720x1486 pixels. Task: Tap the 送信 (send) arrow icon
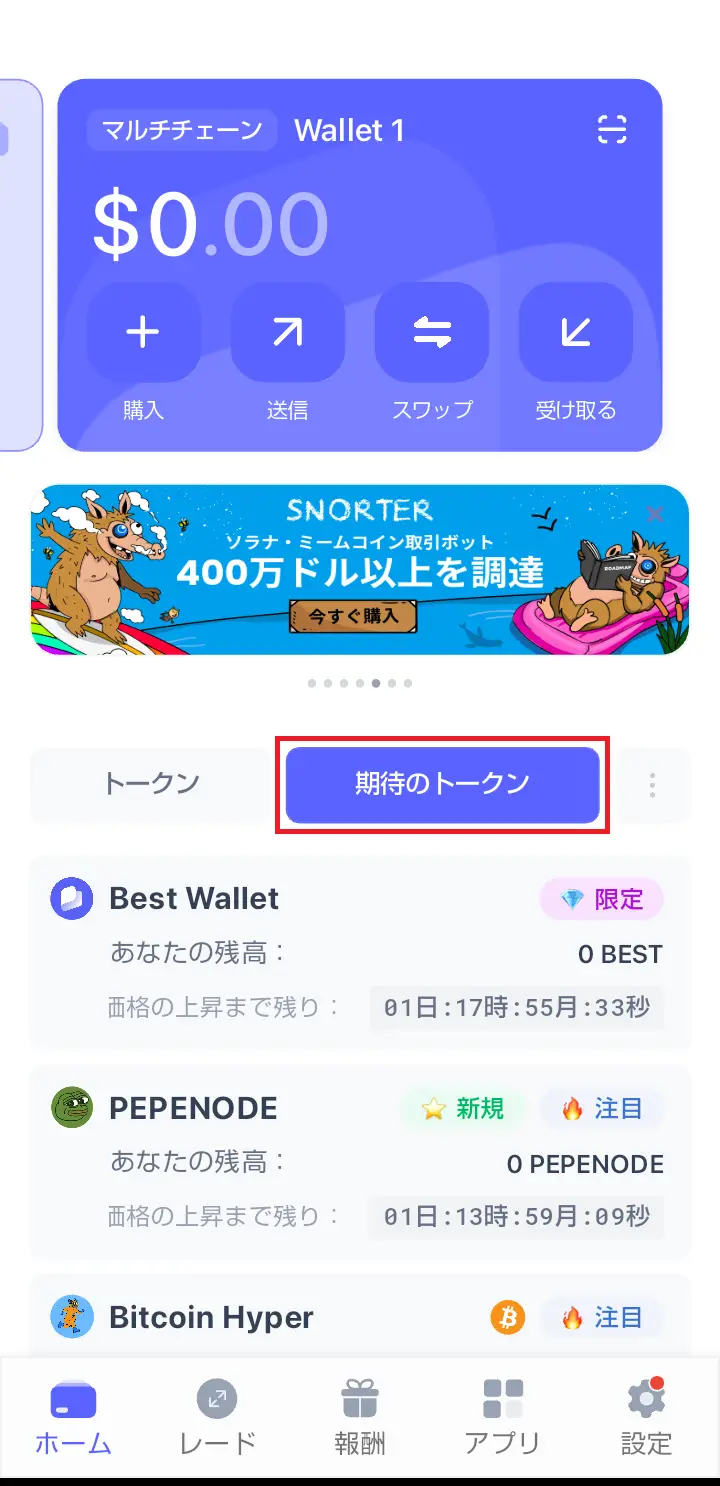tap(287, 332)
